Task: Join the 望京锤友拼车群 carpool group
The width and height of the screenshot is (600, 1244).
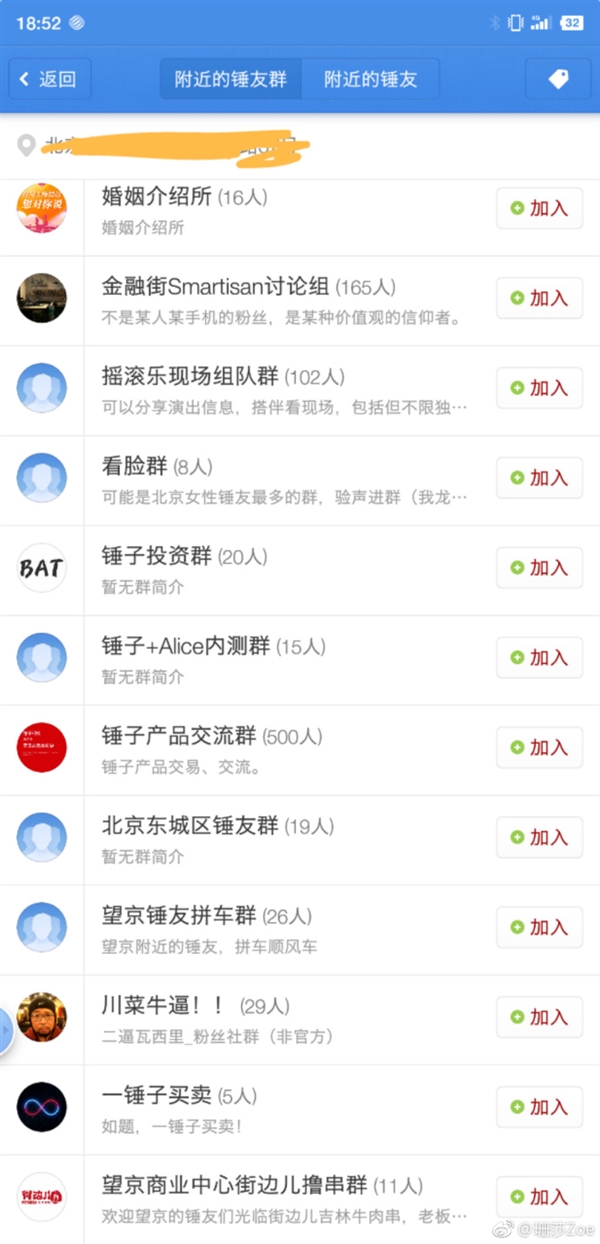Action: pos(539,927)
